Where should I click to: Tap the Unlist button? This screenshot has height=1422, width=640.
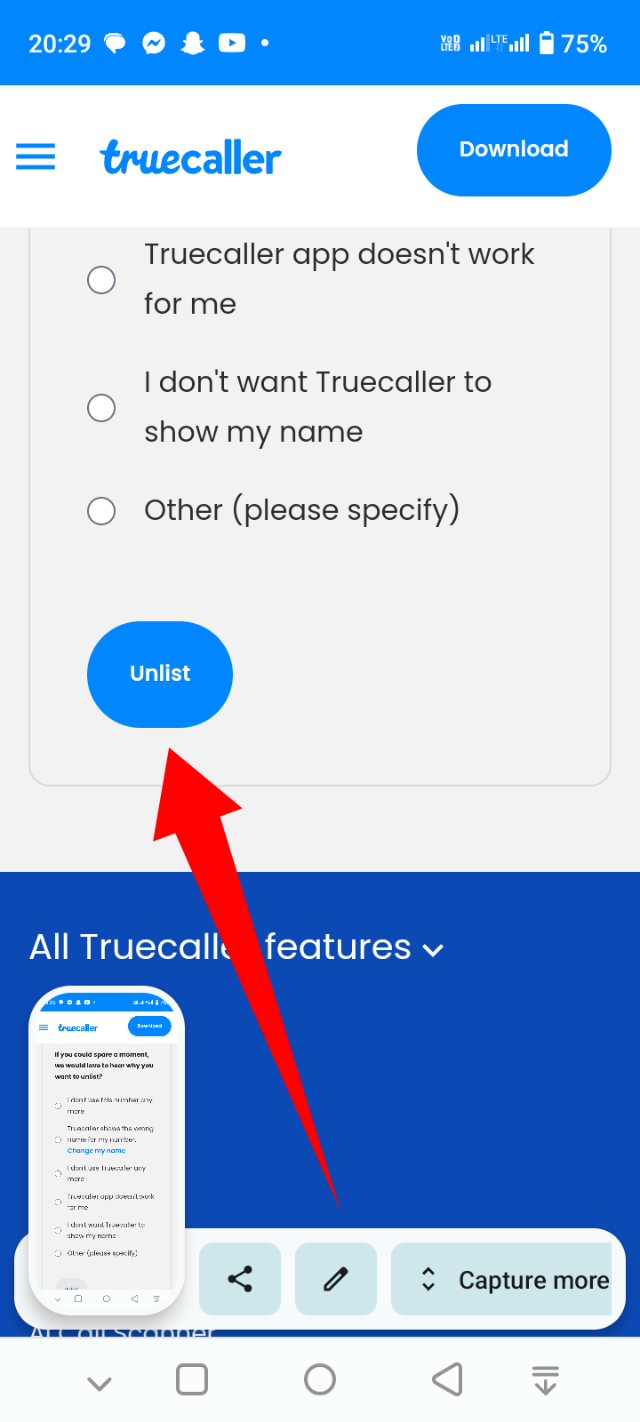tap(160, 674)
